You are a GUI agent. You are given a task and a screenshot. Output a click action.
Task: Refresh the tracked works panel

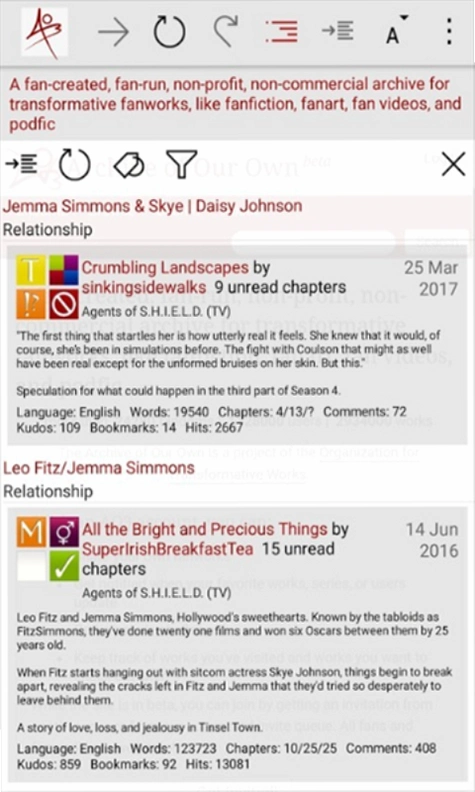[x=74, y=165]
